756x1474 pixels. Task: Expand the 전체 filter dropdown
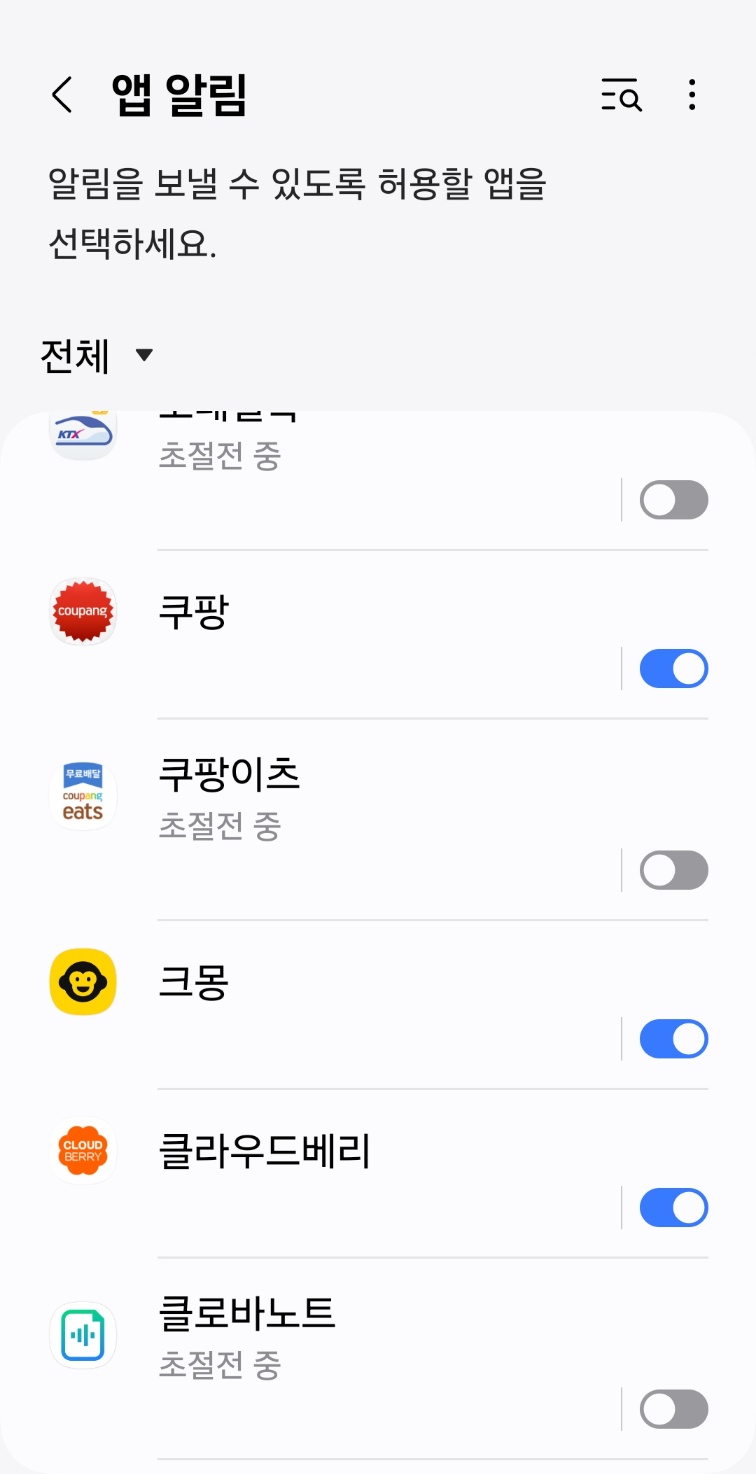click(x=97, y=355)
